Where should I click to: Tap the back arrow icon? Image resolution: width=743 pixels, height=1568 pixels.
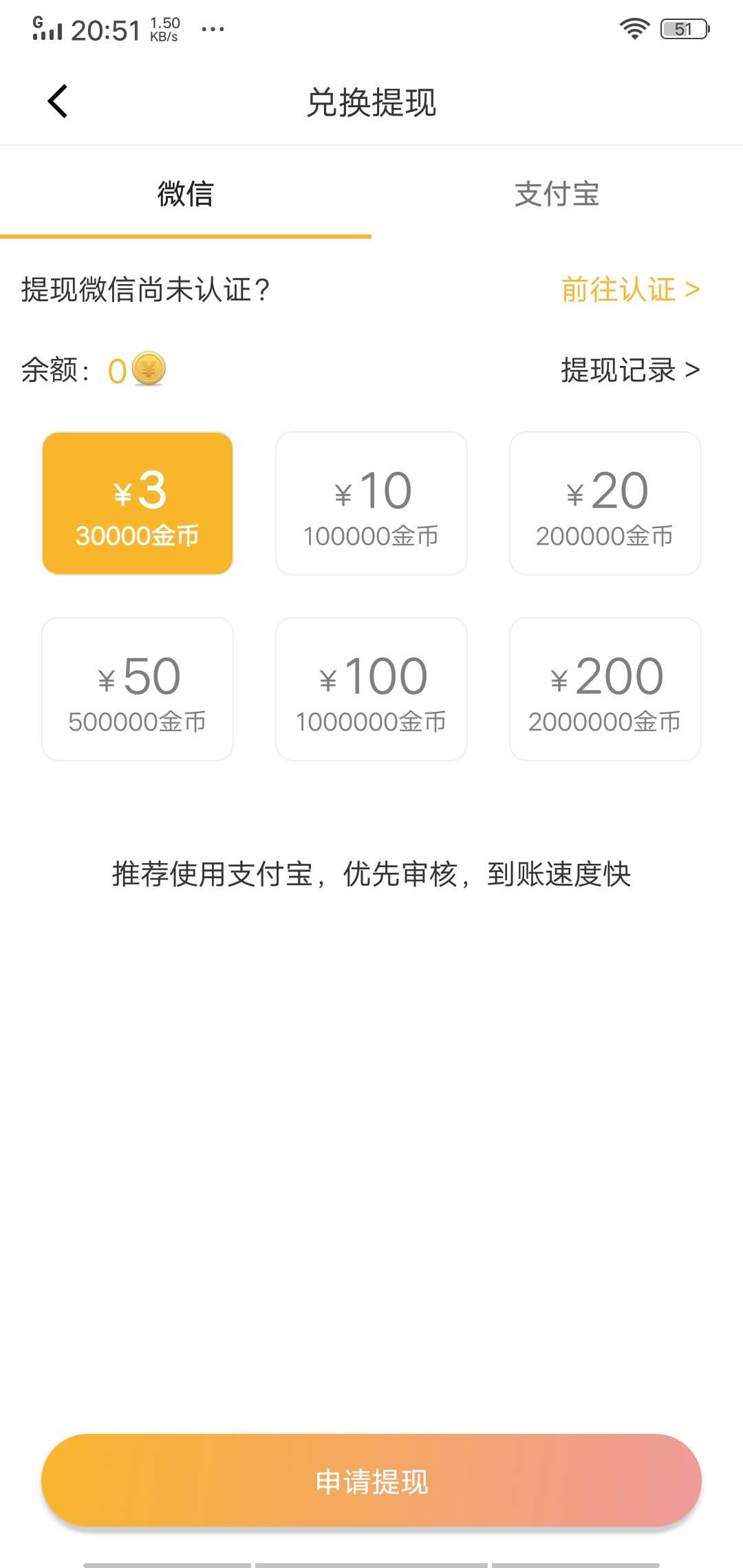click(x=57, y=101)
